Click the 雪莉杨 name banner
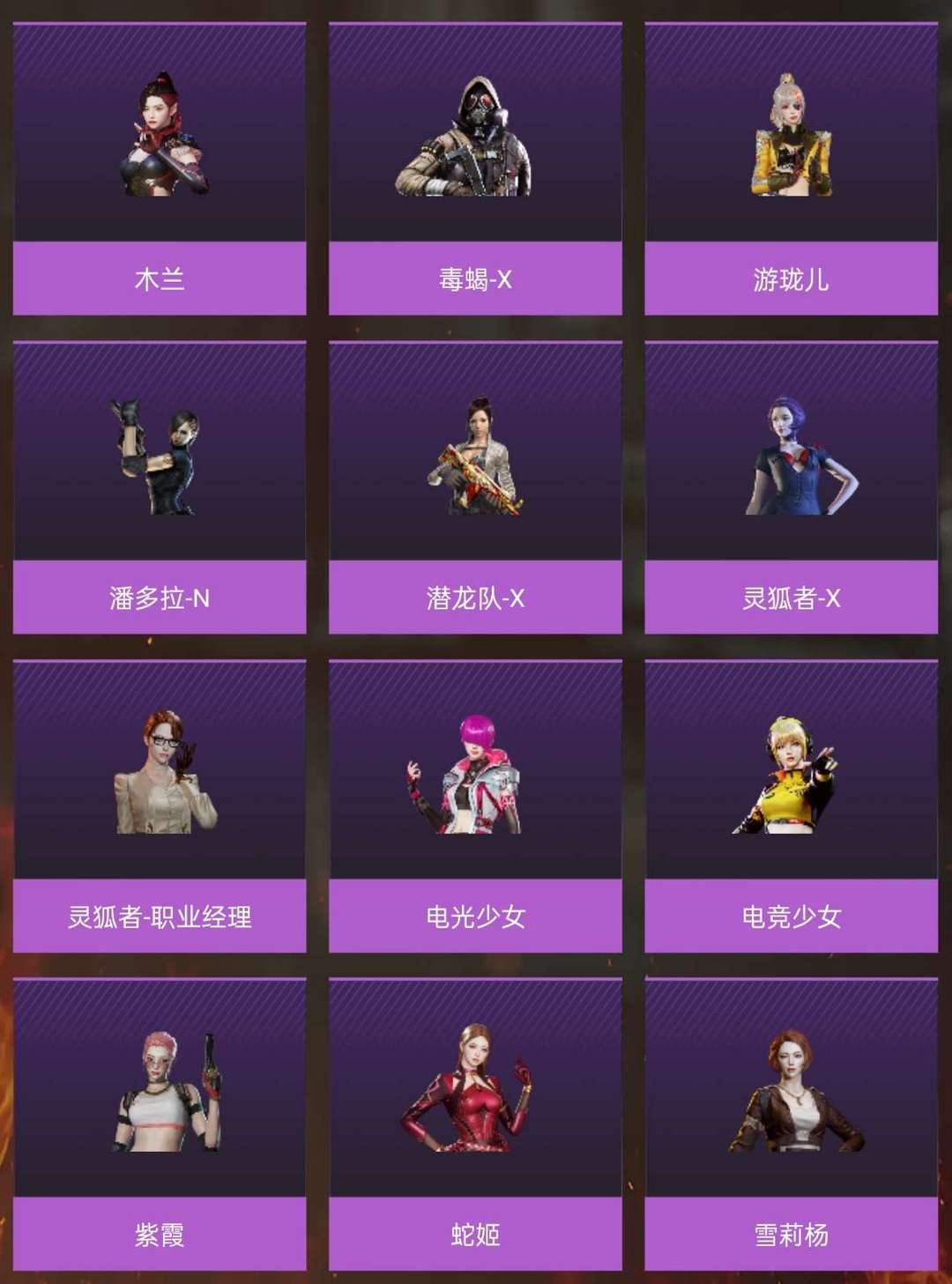This screenshot has height=1284, width=952. click(792, 1236)
